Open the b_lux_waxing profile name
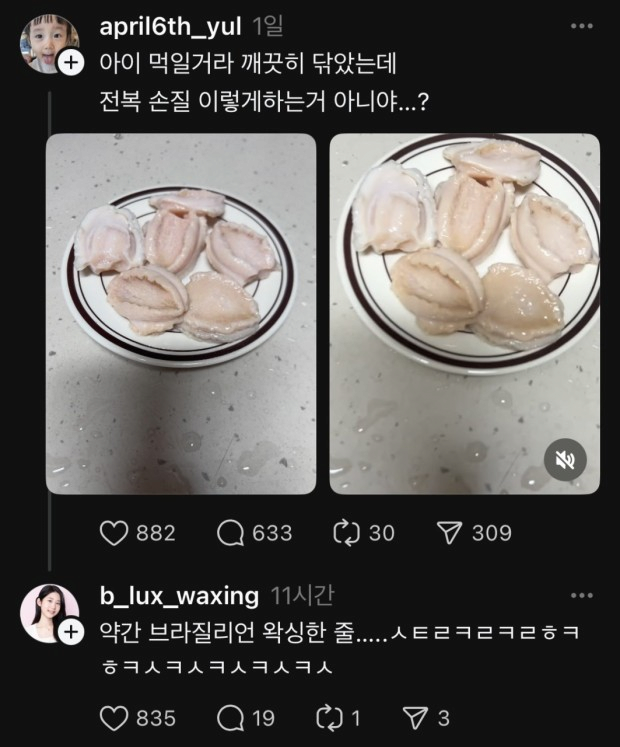Viewport: 620px width, 747px height. click(179, 596)
